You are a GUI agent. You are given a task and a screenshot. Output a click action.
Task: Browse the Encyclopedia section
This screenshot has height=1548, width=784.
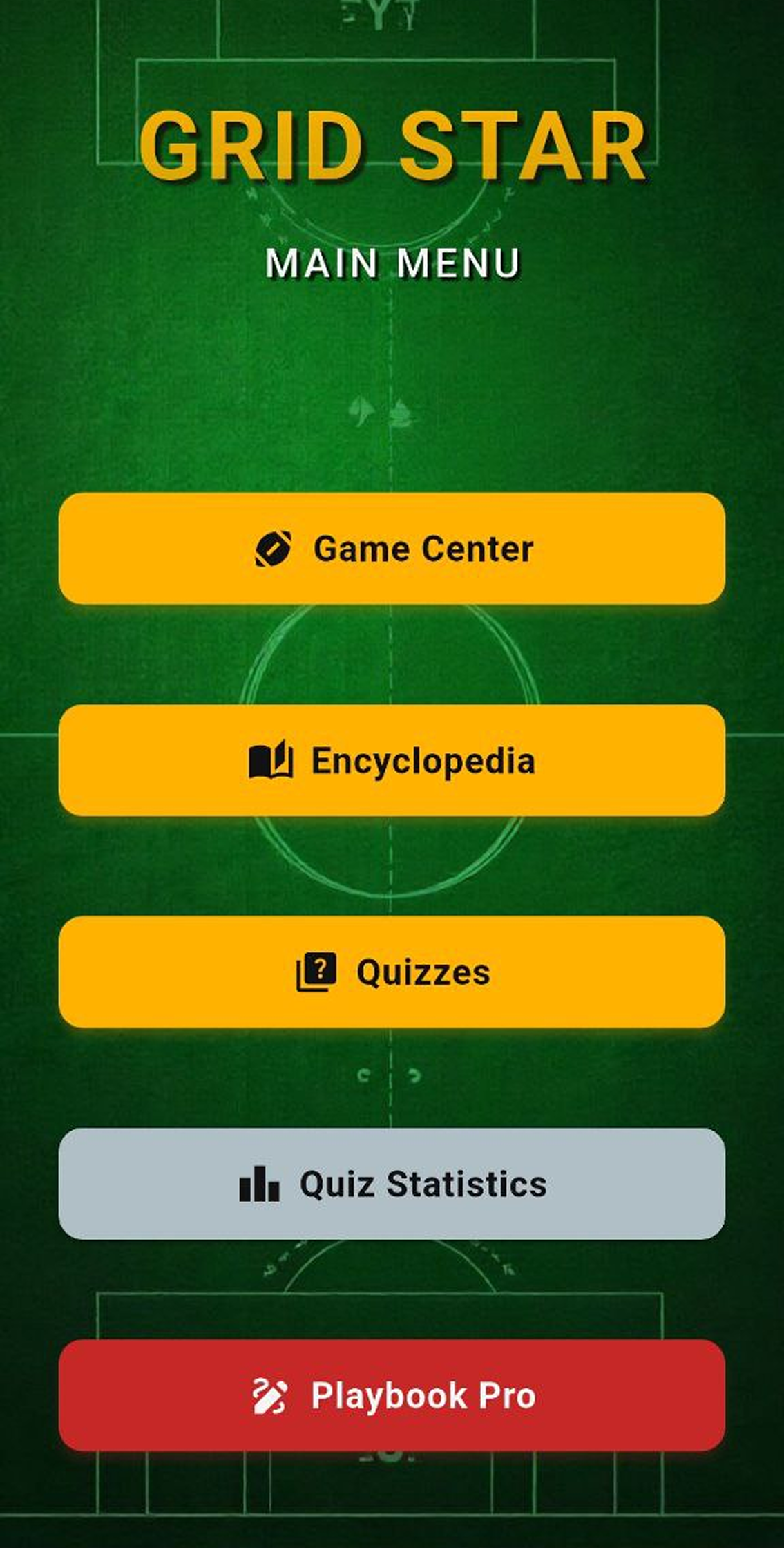coord(392,760)
